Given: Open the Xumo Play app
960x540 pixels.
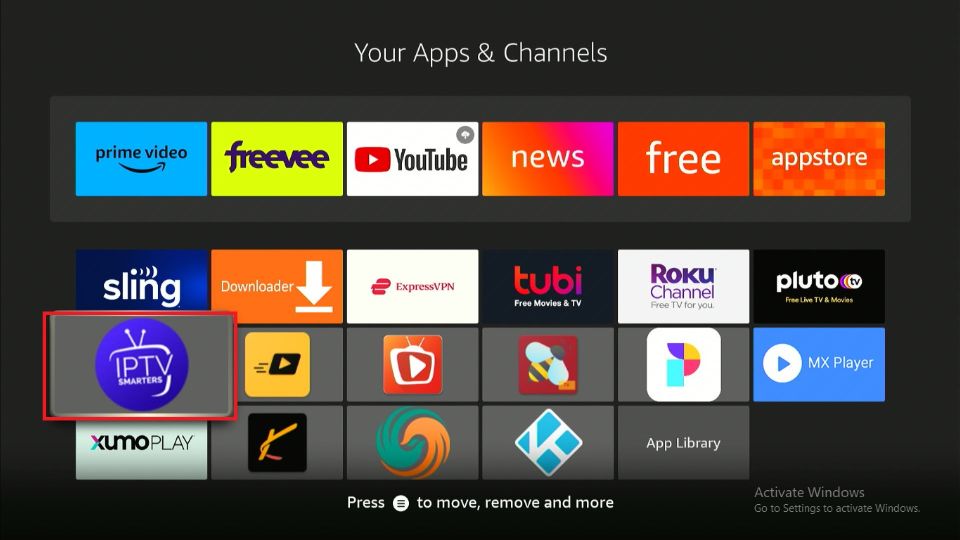Looking at the screenshot, I should 141,442.
